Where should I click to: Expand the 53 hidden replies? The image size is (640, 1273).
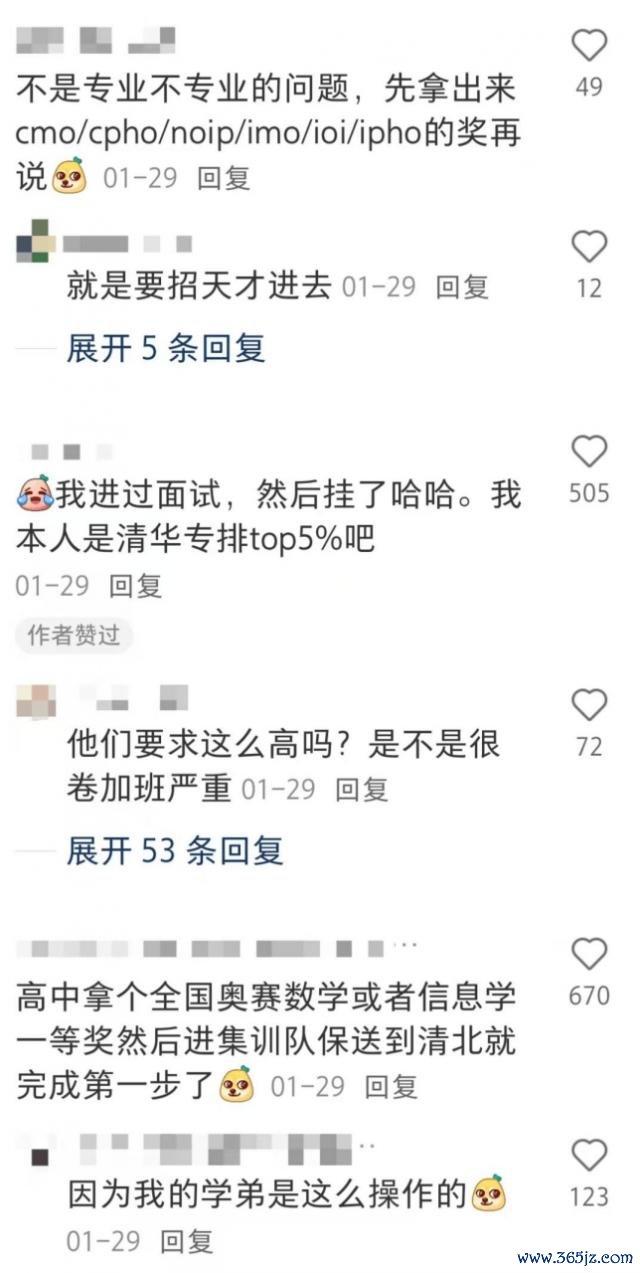coord(175,851)
